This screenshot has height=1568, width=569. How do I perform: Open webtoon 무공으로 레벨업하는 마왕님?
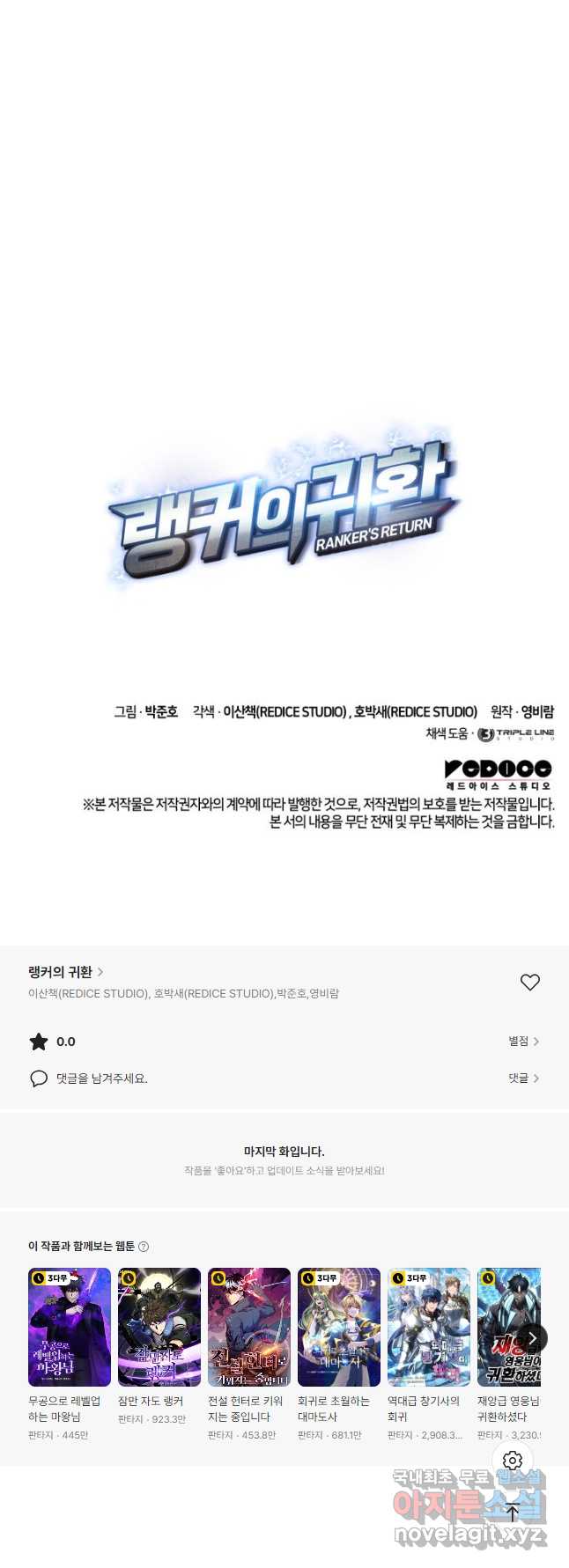[x=70, y=1327]
